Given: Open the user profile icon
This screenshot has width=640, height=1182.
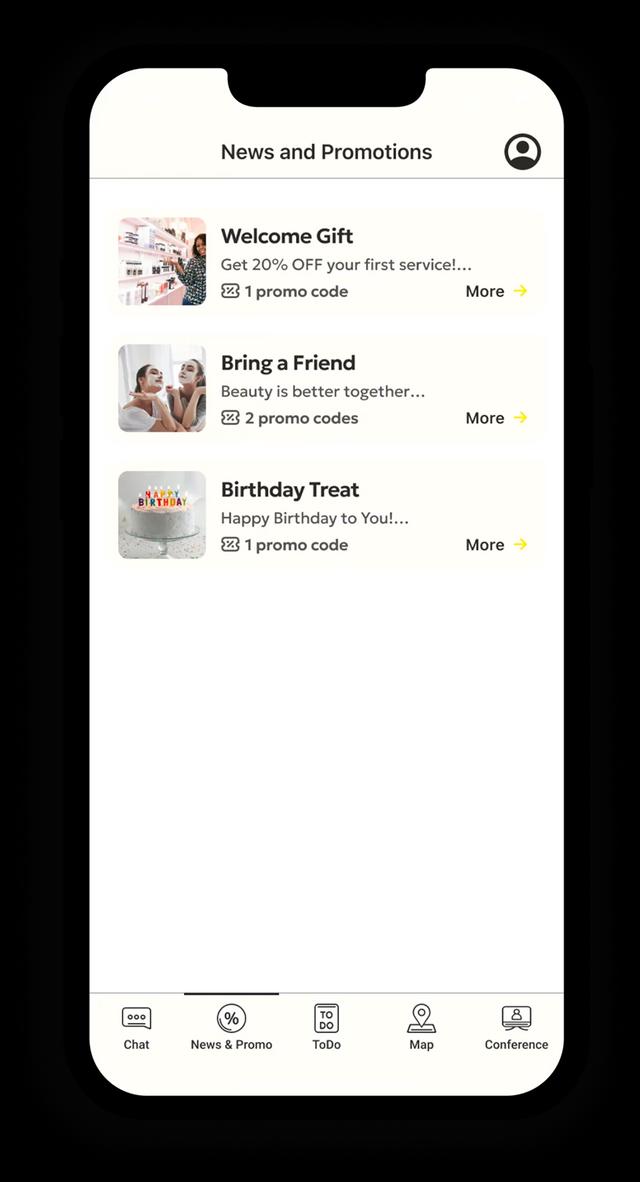Looking at the screenshot, I should click(522, 152).
